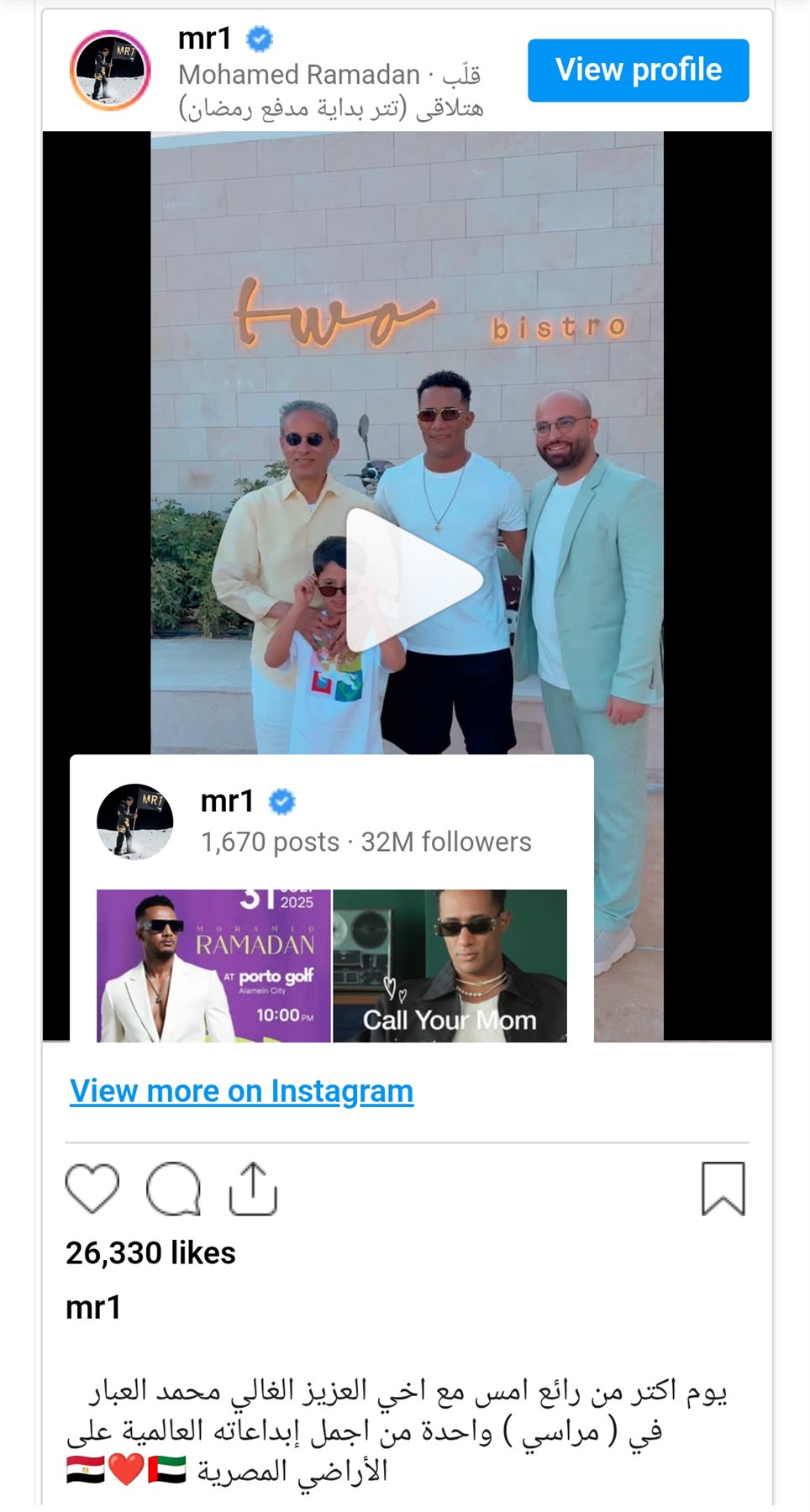Tap the View profile button

click(638, 71)
